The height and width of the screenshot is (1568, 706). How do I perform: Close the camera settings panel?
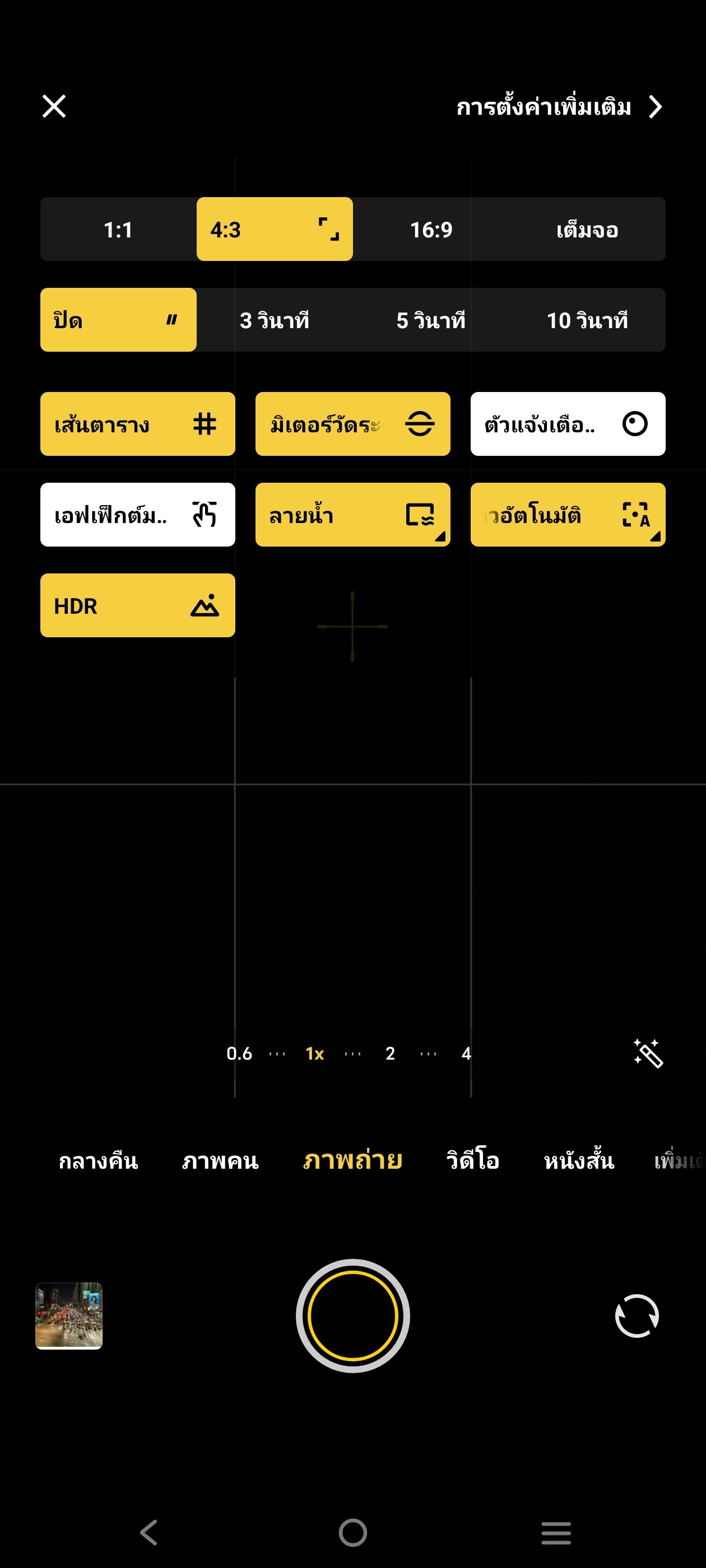[54, 106]
